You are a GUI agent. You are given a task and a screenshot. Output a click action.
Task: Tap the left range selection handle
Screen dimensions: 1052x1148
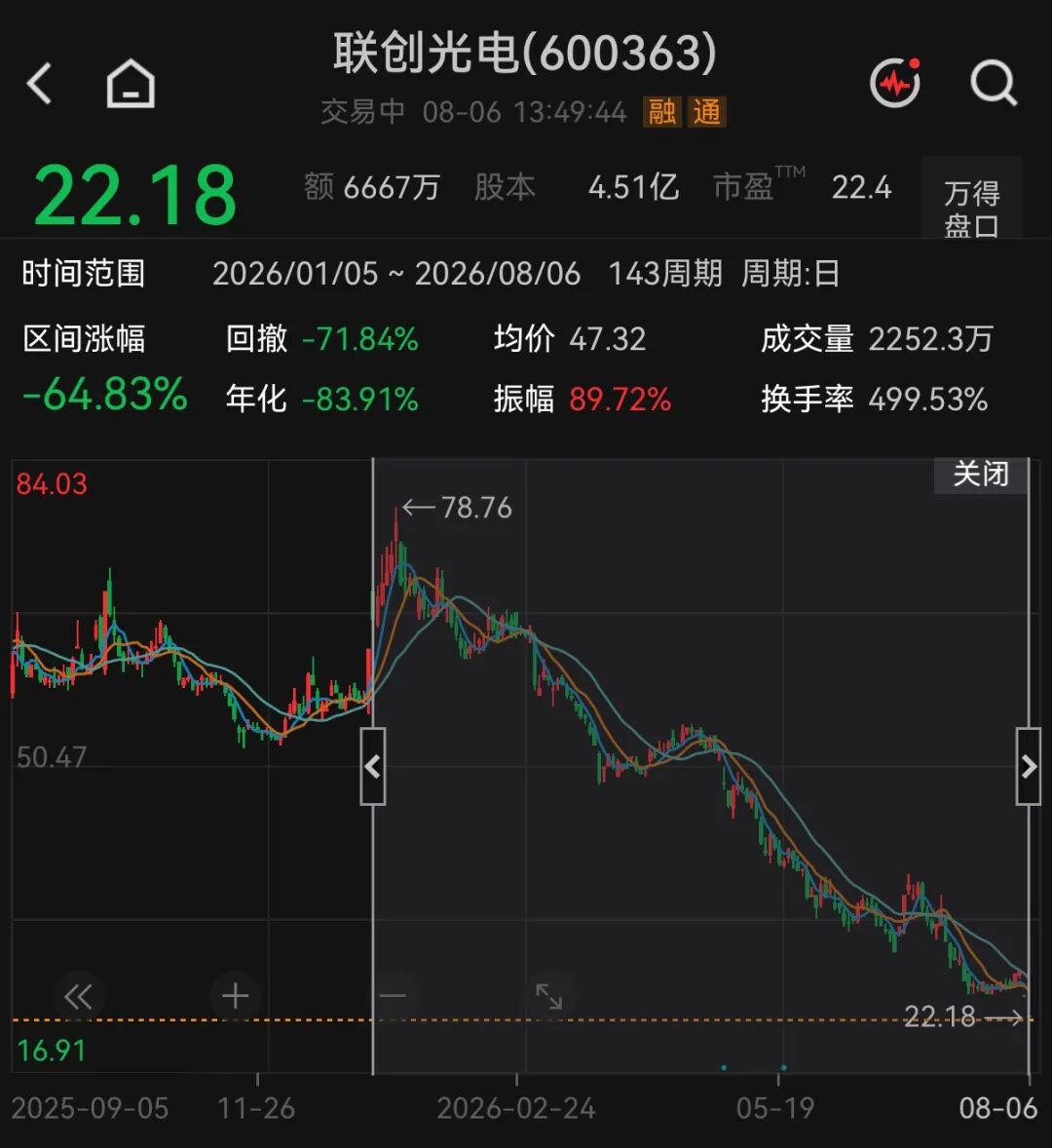372,767
